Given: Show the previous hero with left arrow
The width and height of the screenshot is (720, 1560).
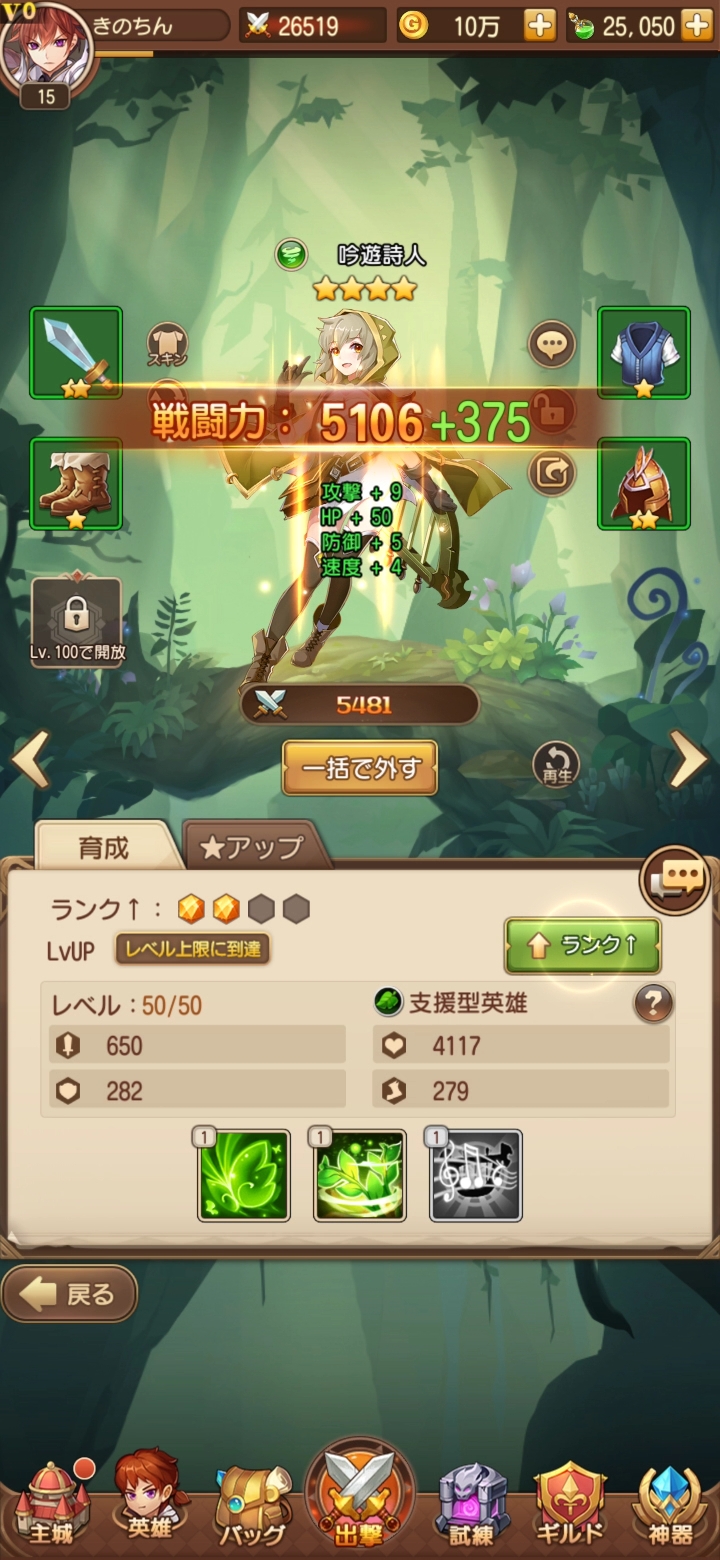Looking at the screenshot, I should pyautogui.click(x=31, y=760).
